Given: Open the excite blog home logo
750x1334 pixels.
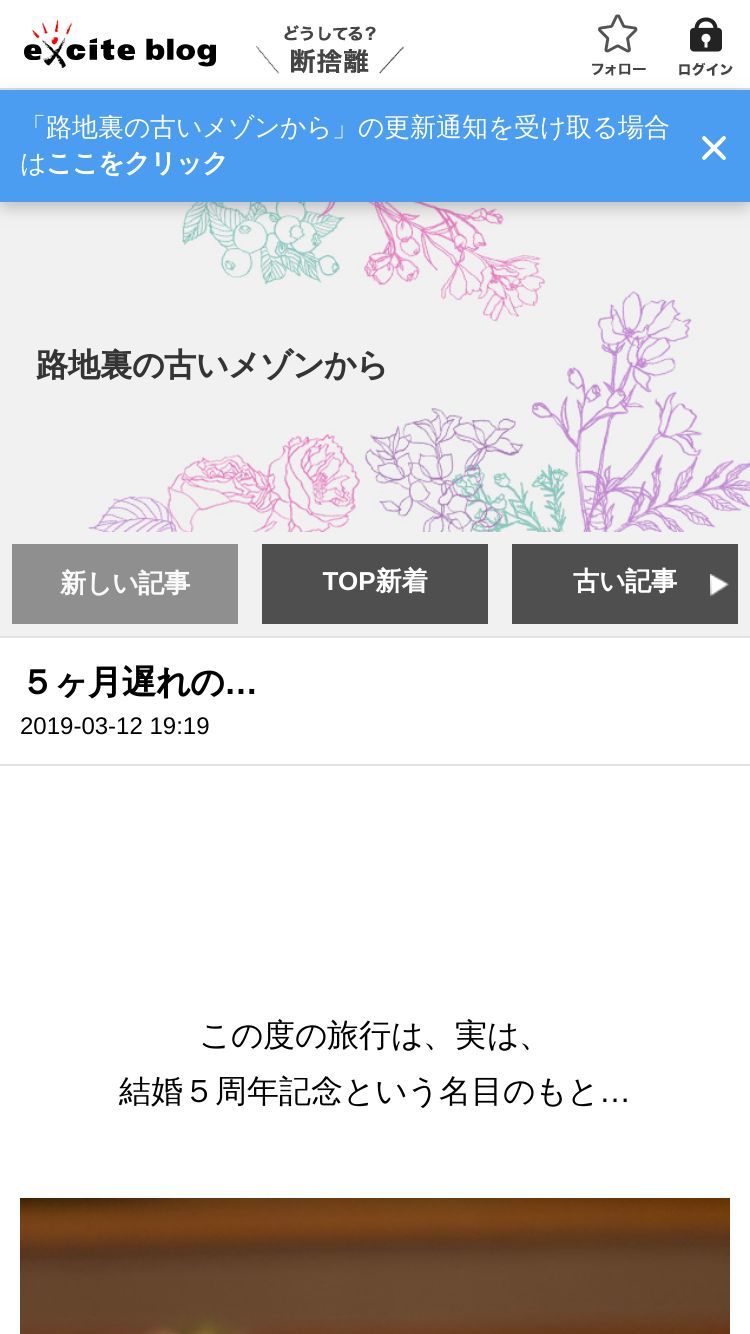Looking at the screenshot, I should [x=120, y=45].
